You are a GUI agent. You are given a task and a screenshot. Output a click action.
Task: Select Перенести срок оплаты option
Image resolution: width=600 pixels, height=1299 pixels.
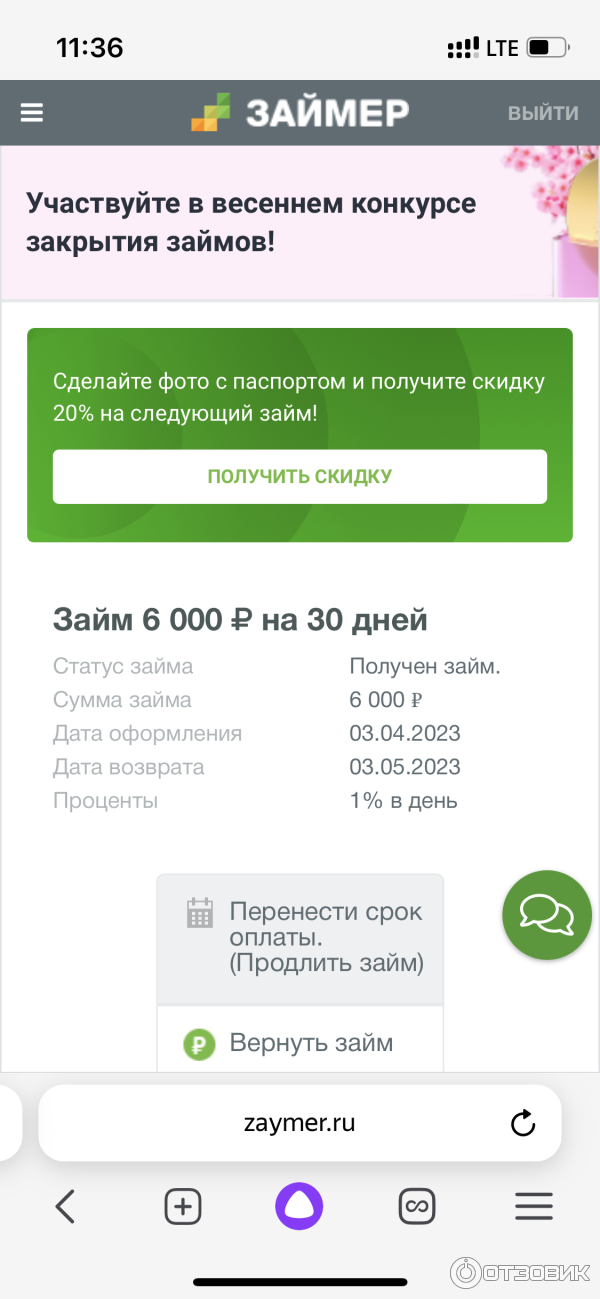[x=300, y=938]
